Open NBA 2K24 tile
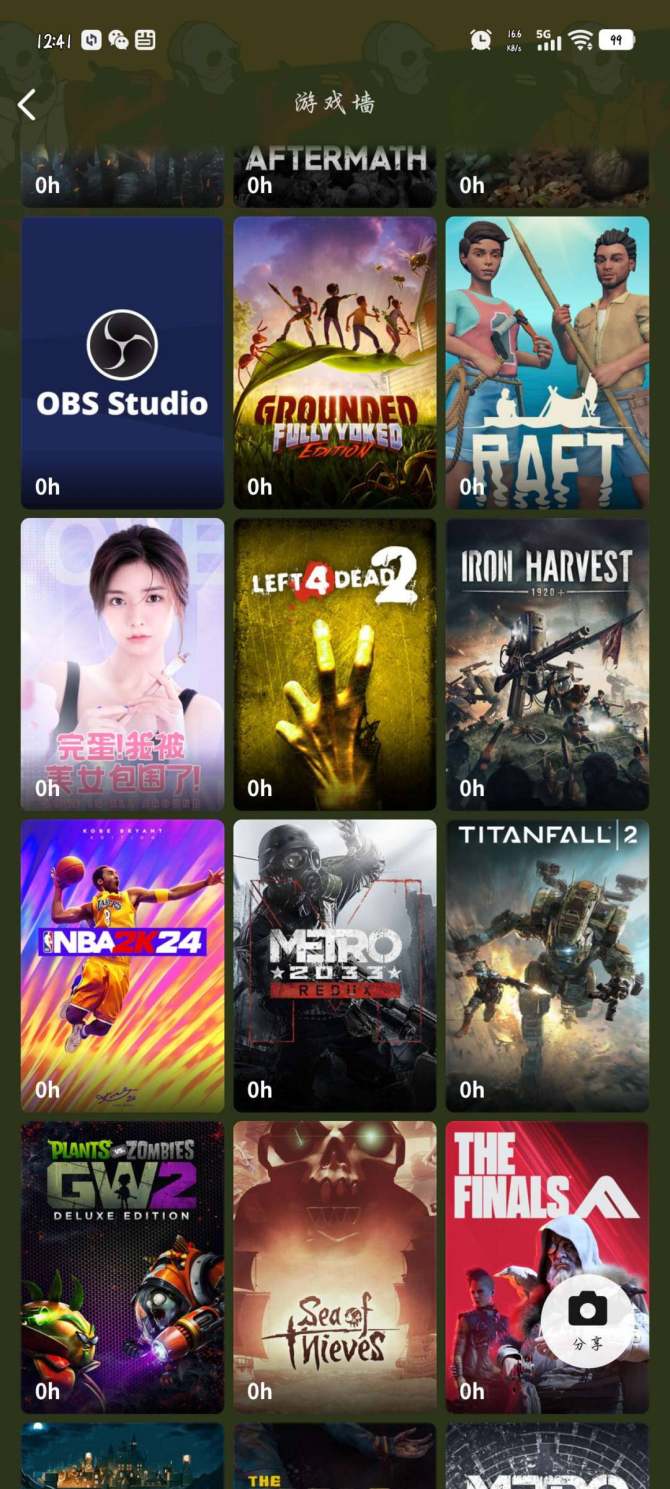Viewport: 670px width, 1489px height. pyautogui.click(x=122, y=965)
